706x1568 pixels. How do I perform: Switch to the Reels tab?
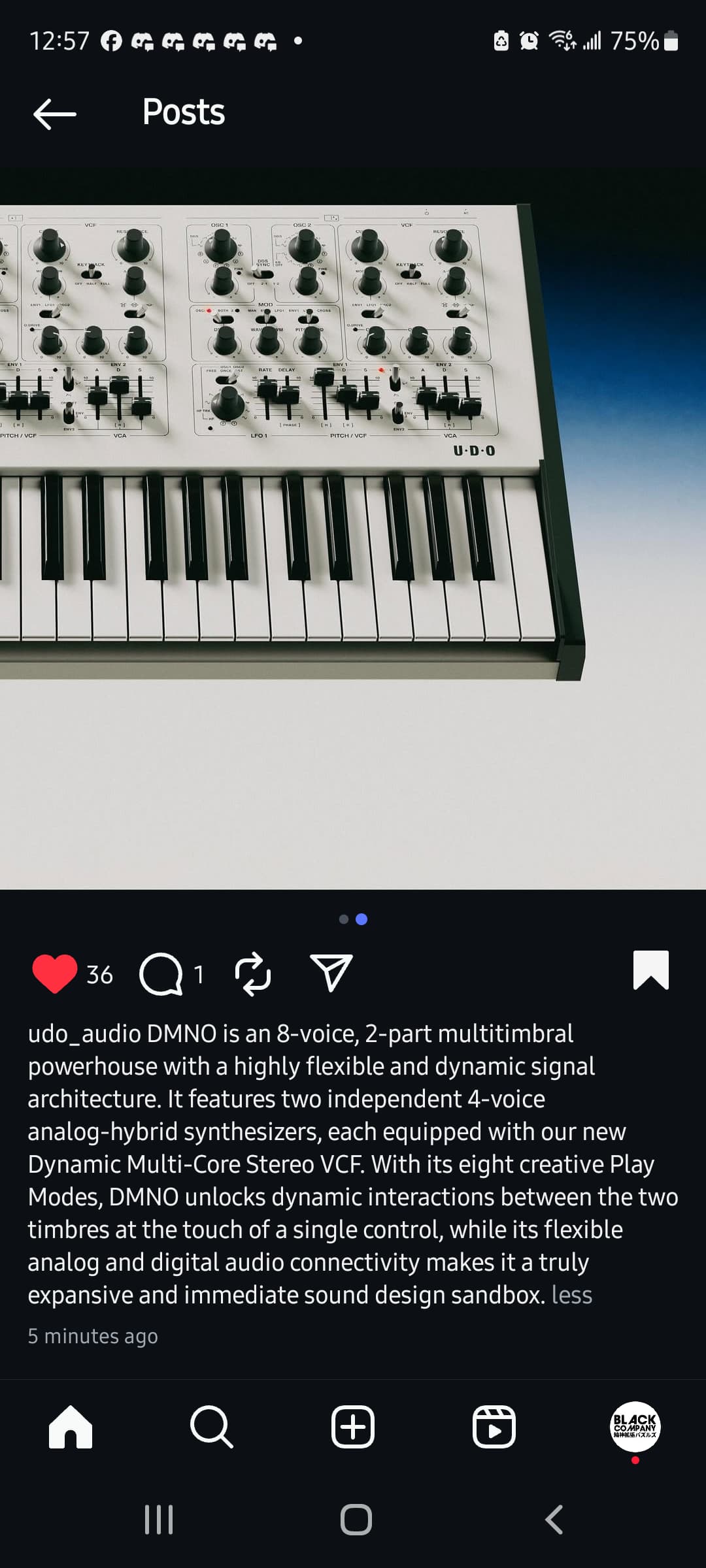pos(494,1427)
